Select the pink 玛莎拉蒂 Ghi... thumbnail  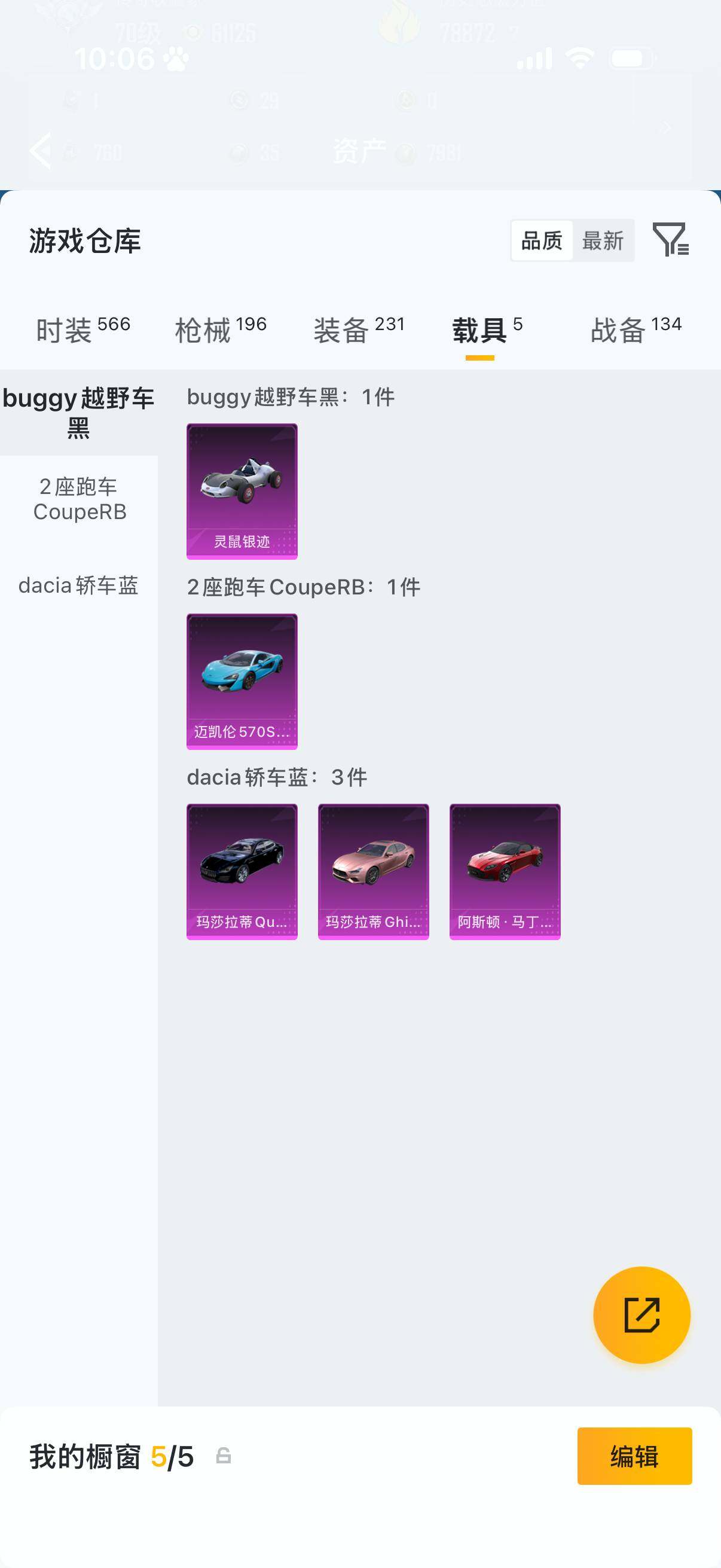click(373, 871)
